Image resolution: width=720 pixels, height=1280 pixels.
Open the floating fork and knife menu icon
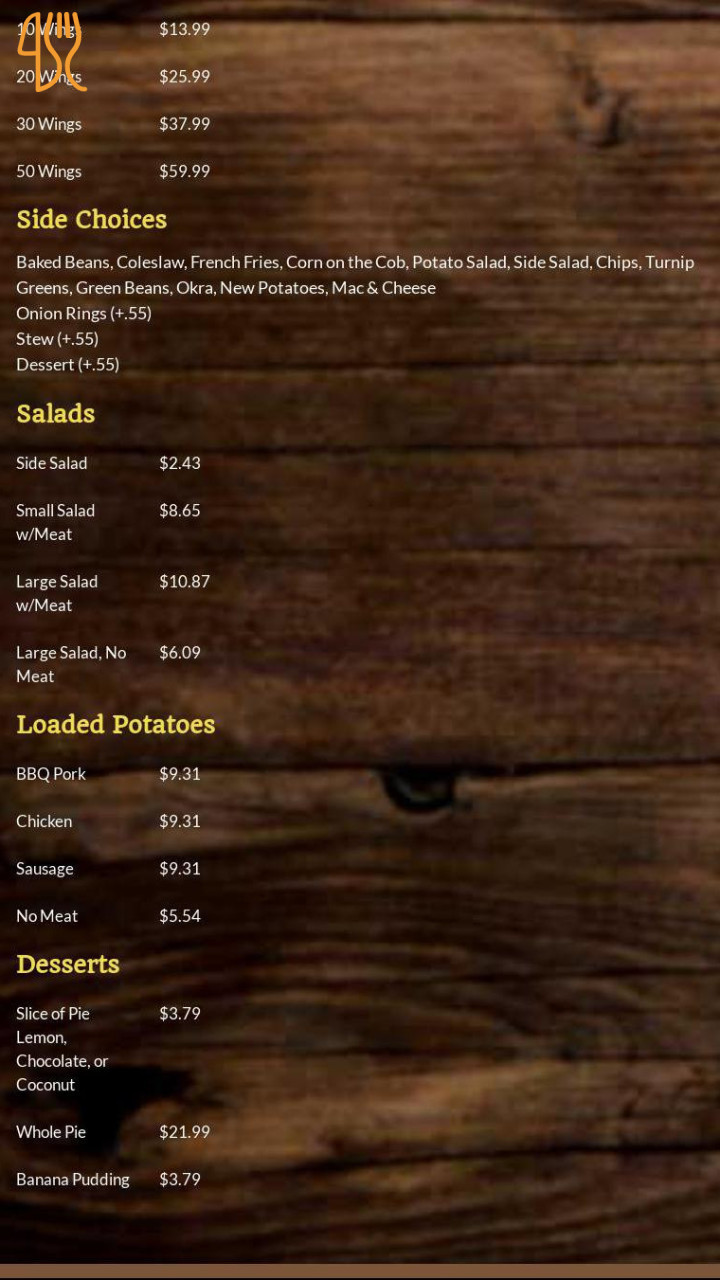(52, 52)
